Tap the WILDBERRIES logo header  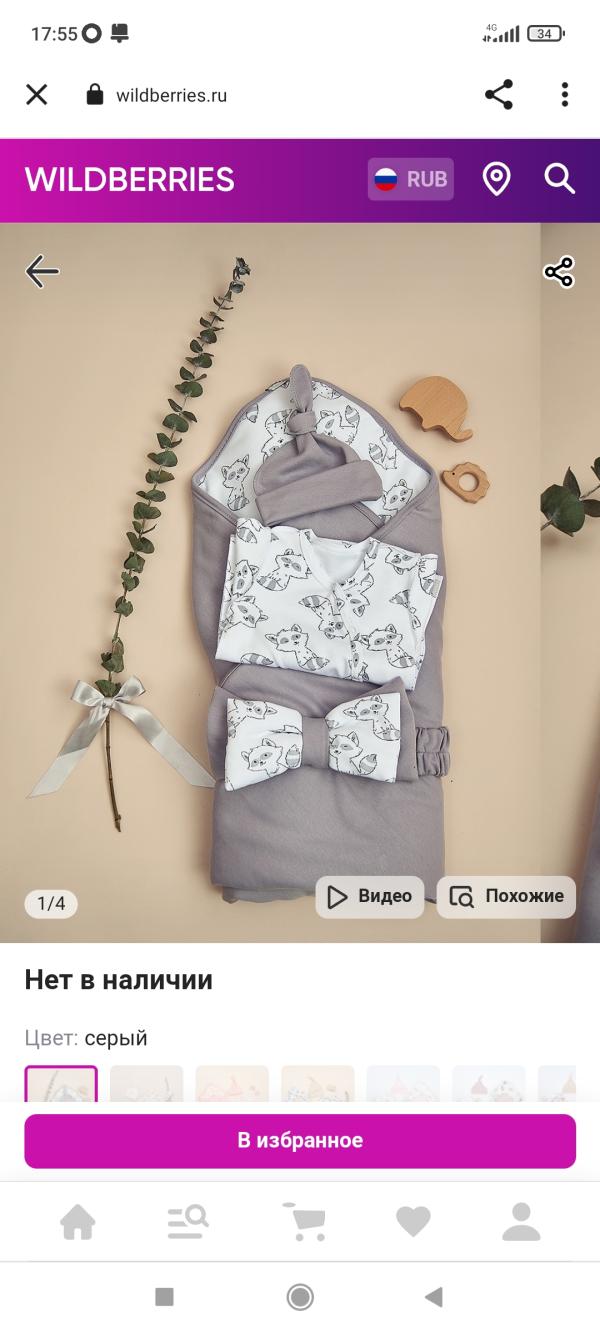pyautogui.click(x=130, y=179)
